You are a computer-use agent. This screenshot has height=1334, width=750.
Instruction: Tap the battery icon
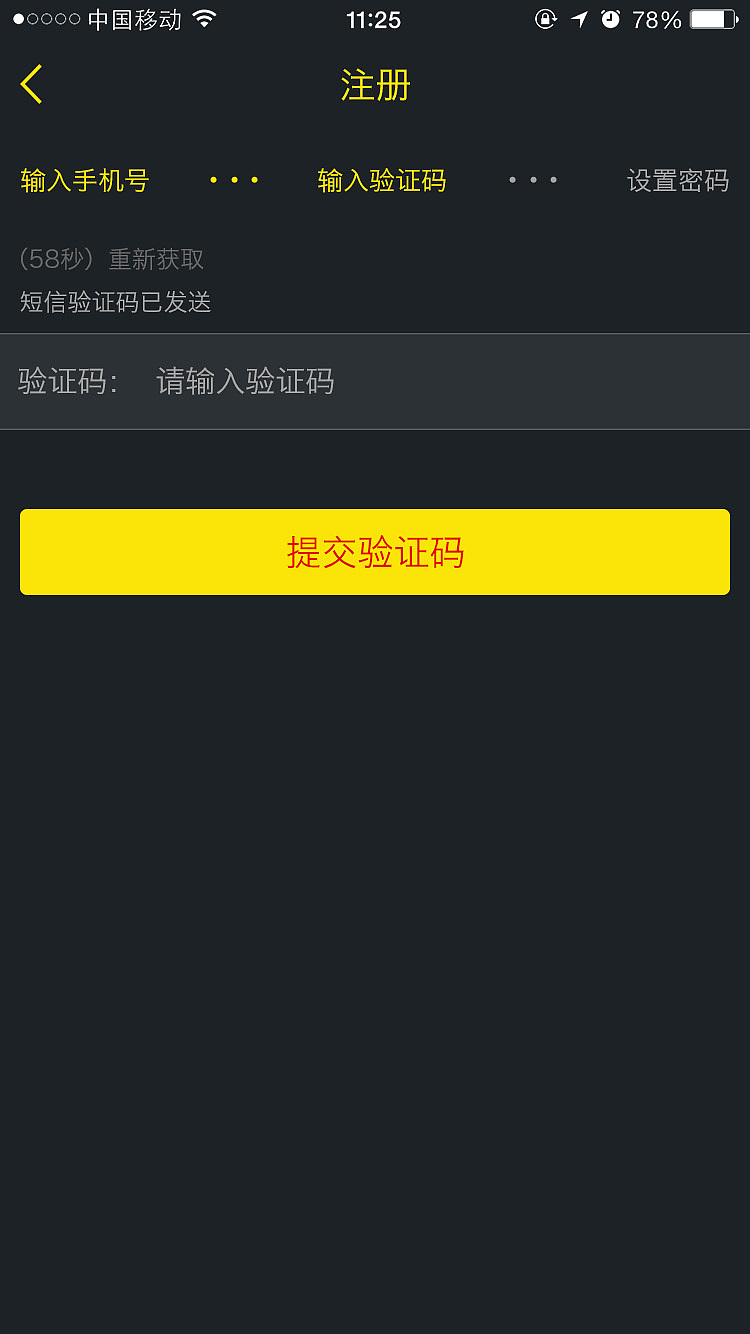pos(712,17)
